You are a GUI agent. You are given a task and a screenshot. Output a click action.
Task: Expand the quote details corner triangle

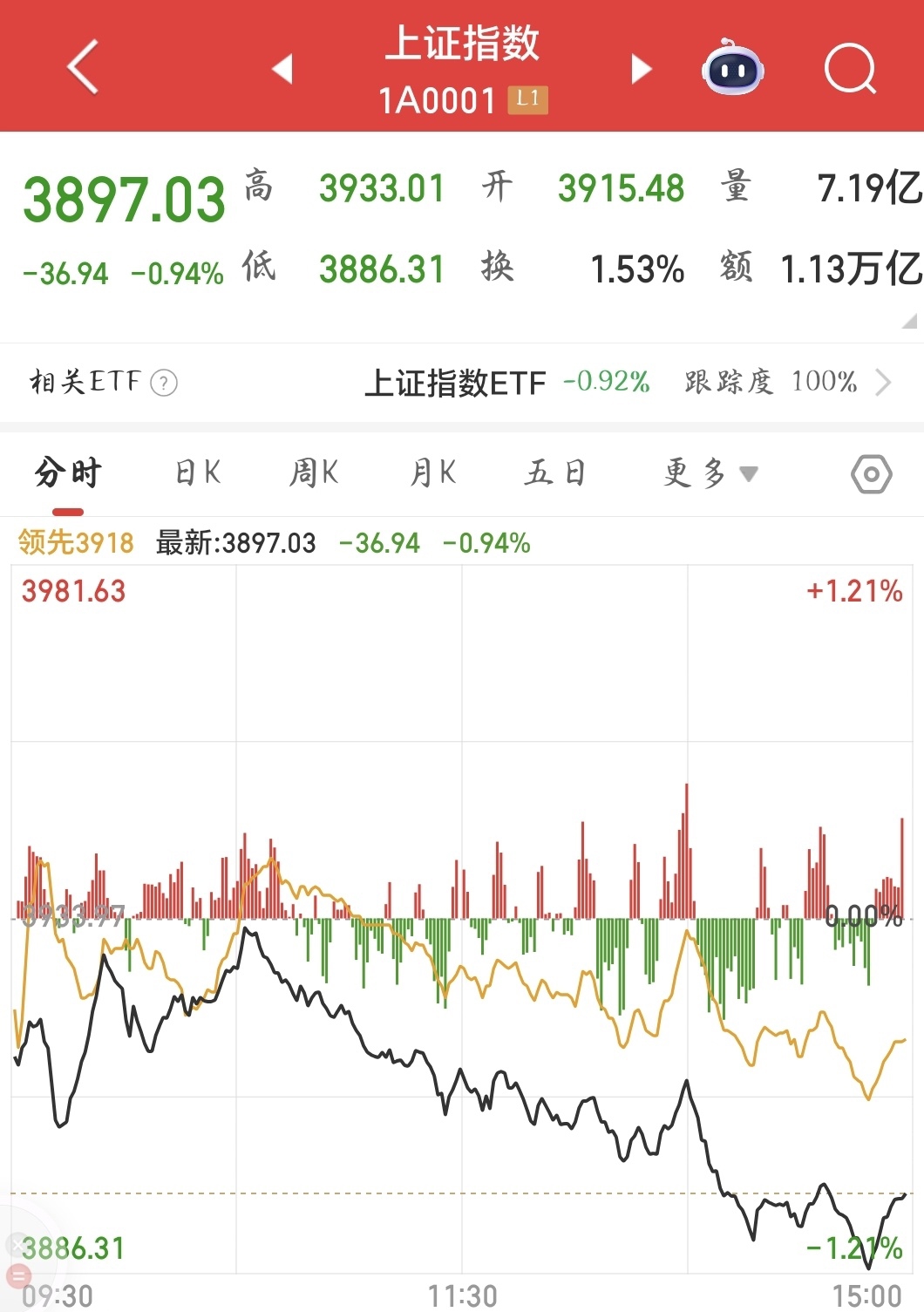[x=909, y=322]
